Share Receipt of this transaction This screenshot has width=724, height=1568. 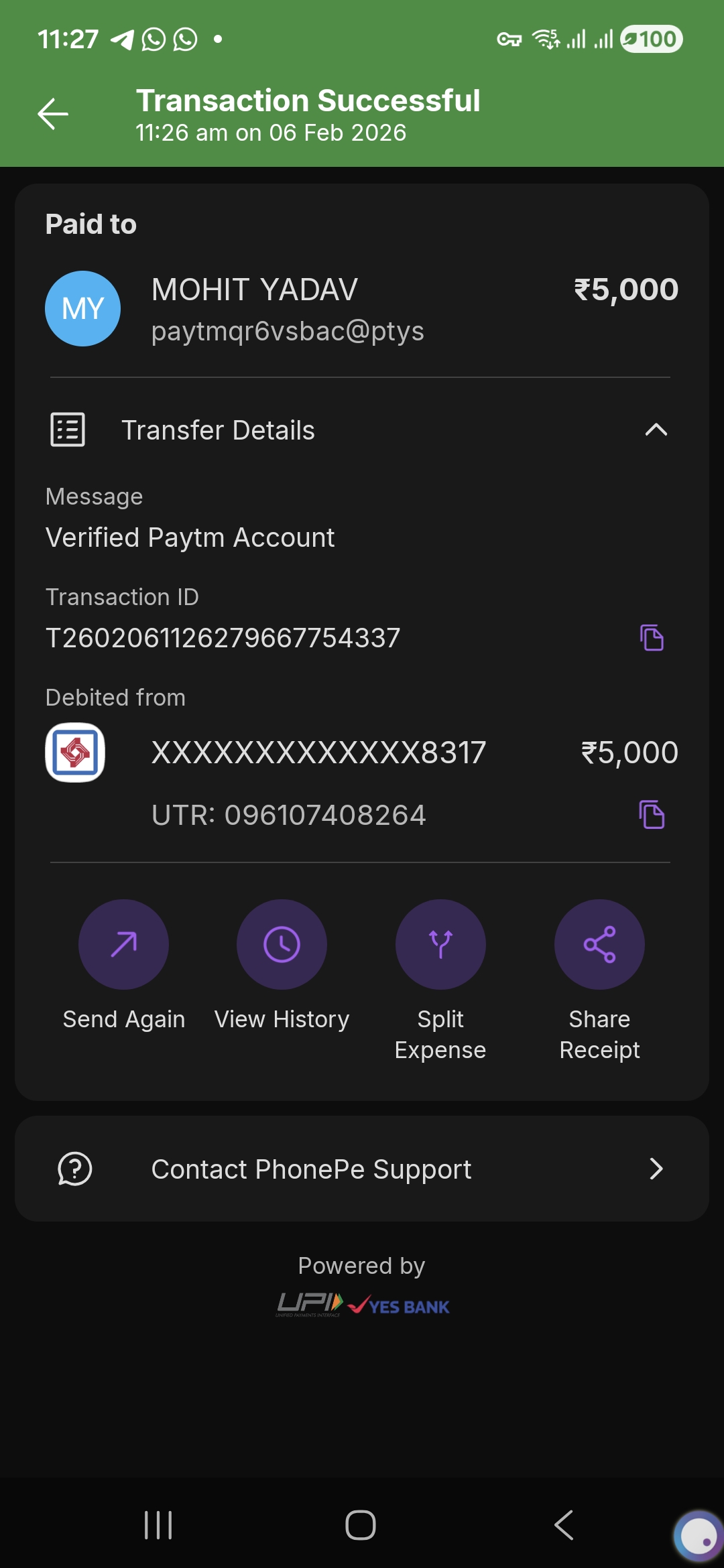pyautogui.click(x=599, y=945)
